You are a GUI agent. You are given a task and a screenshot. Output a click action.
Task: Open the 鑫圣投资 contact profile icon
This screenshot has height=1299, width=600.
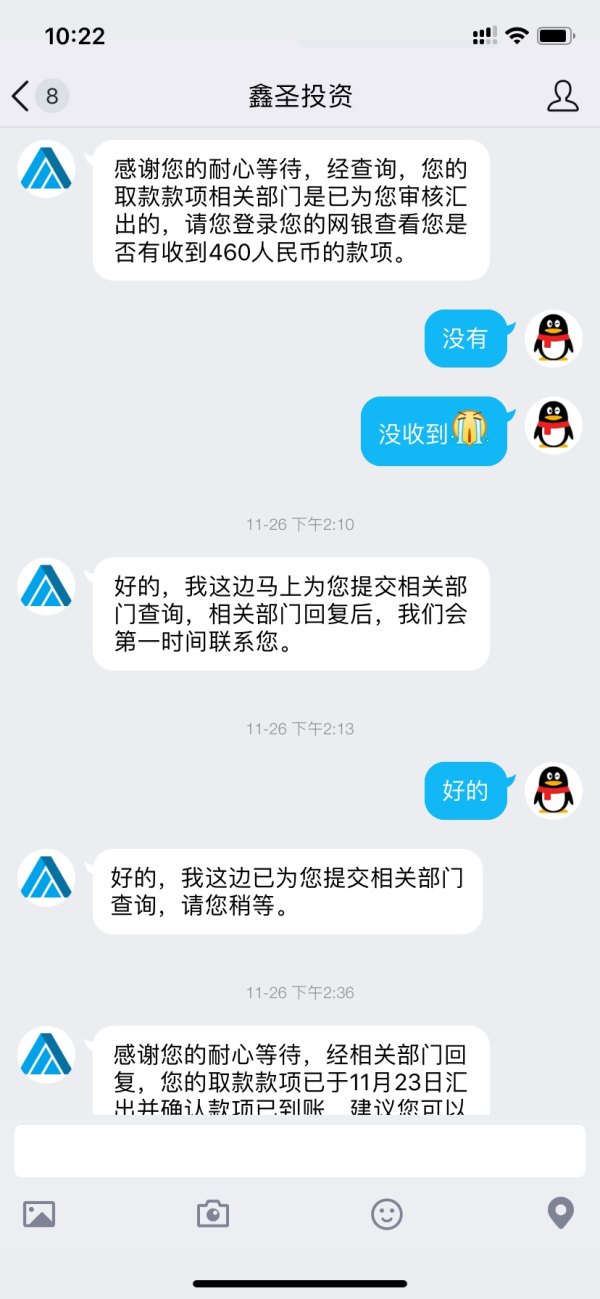click(x=563, y=97)
